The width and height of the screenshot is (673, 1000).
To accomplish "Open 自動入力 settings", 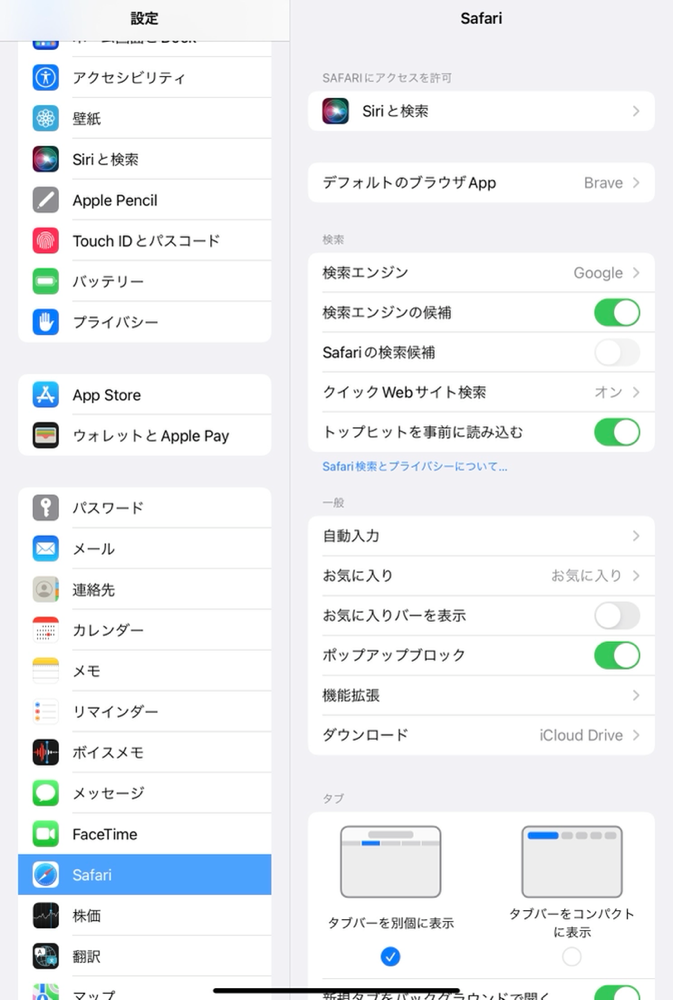I will tap(480, 536).
